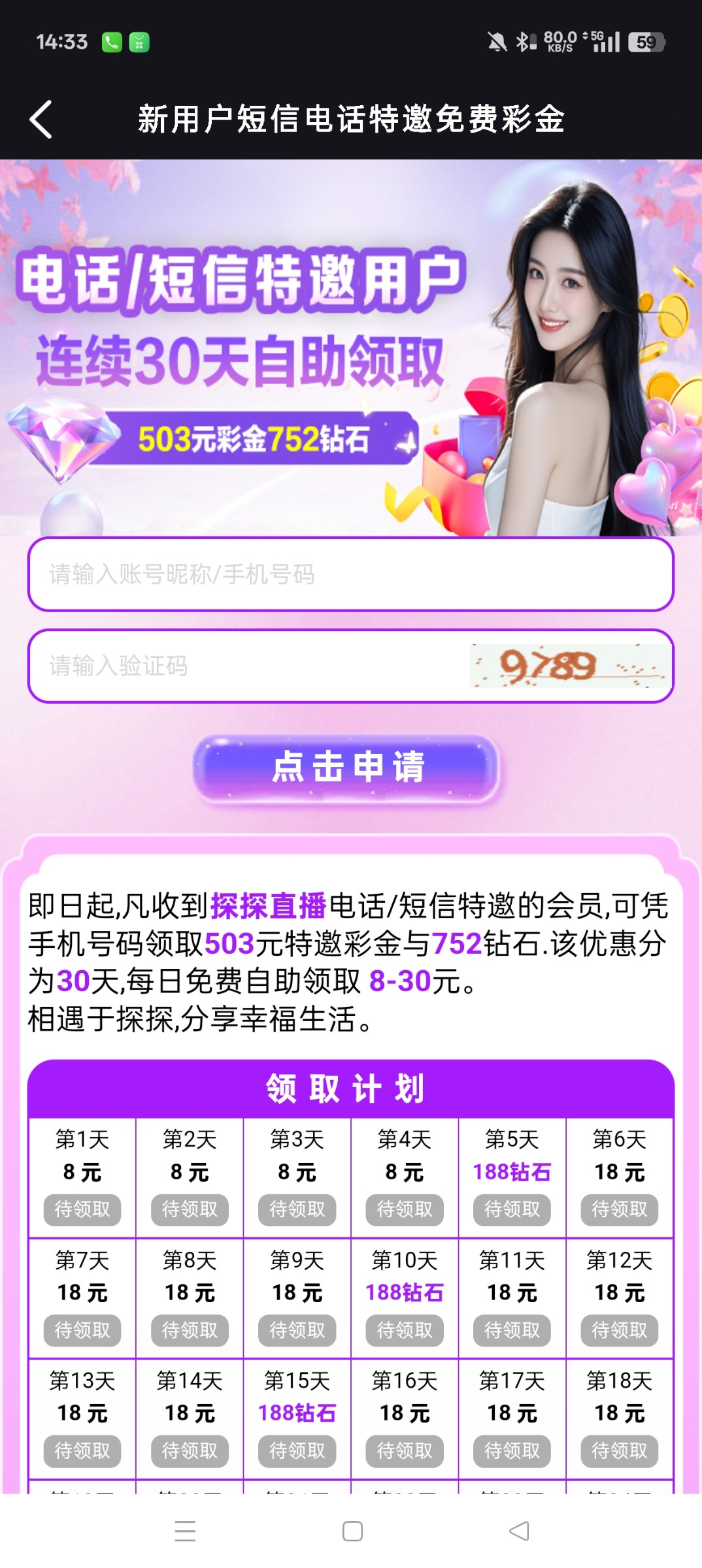The width and height of the screenshot is (702, 1568).
Task: Claim the 第15天 188钻石 reward
Action: tap(297, 1450)
